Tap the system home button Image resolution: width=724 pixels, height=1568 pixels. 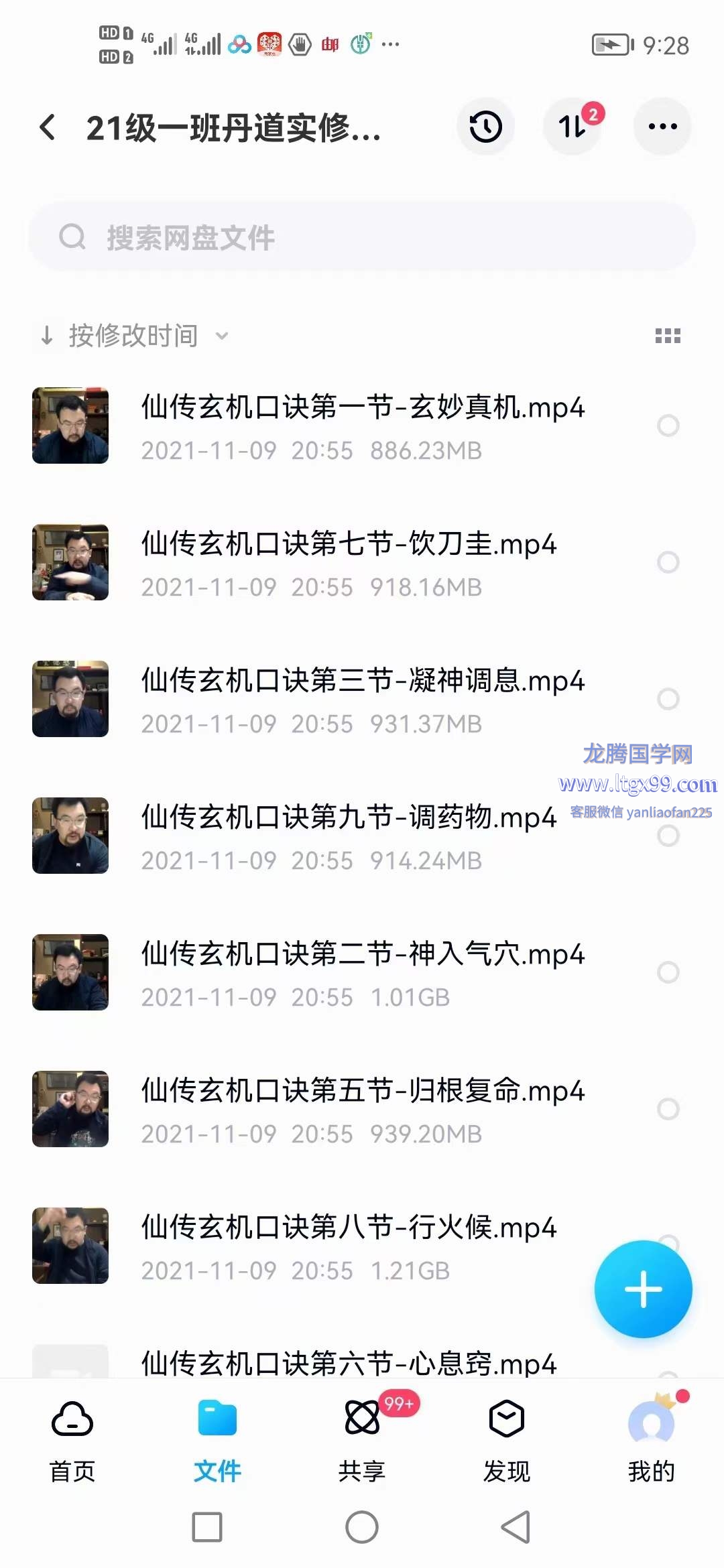362,1527
